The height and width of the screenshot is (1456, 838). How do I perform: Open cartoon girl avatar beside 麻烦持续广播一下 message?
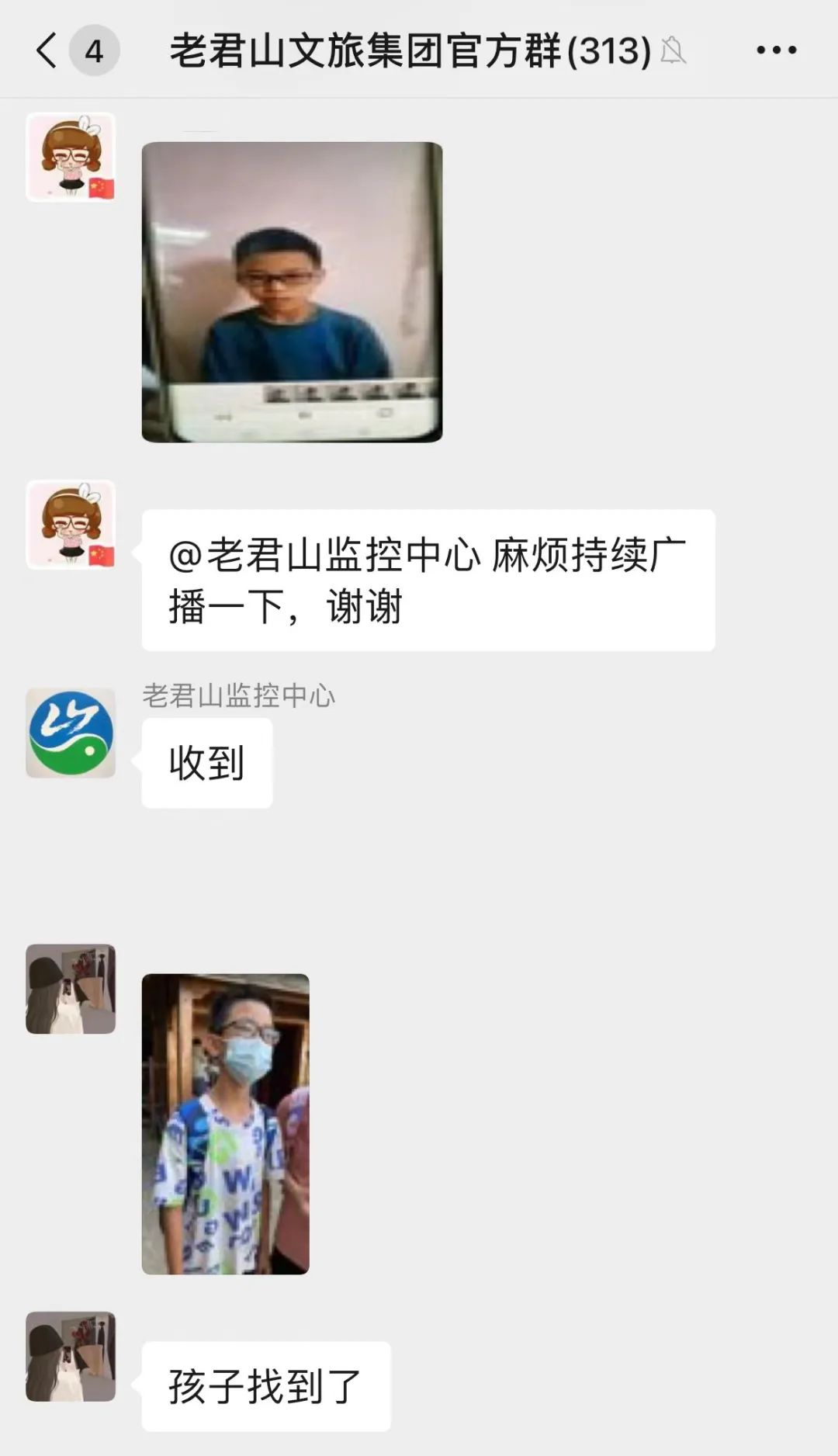(71, 525)
